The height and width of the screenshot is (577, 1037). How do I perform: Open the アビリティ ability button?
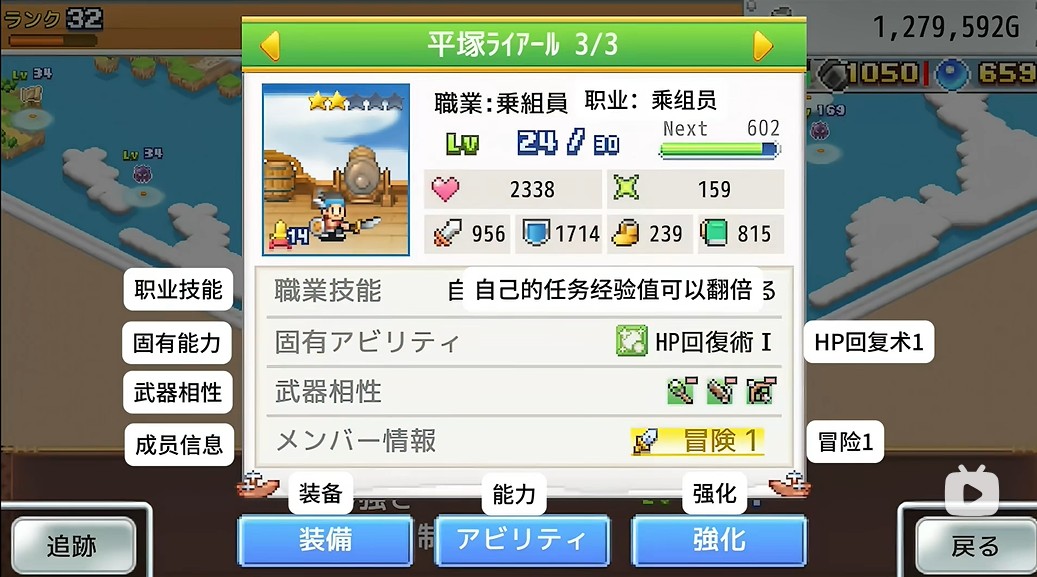521,540
